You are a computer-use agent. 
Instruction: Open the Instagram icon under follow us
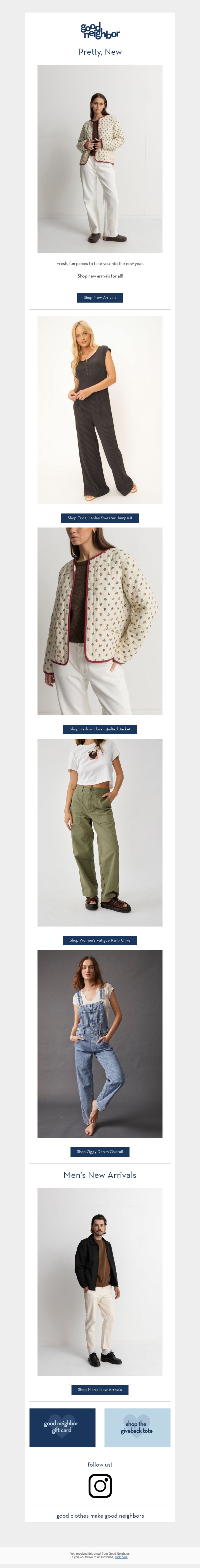(100, 1486)
